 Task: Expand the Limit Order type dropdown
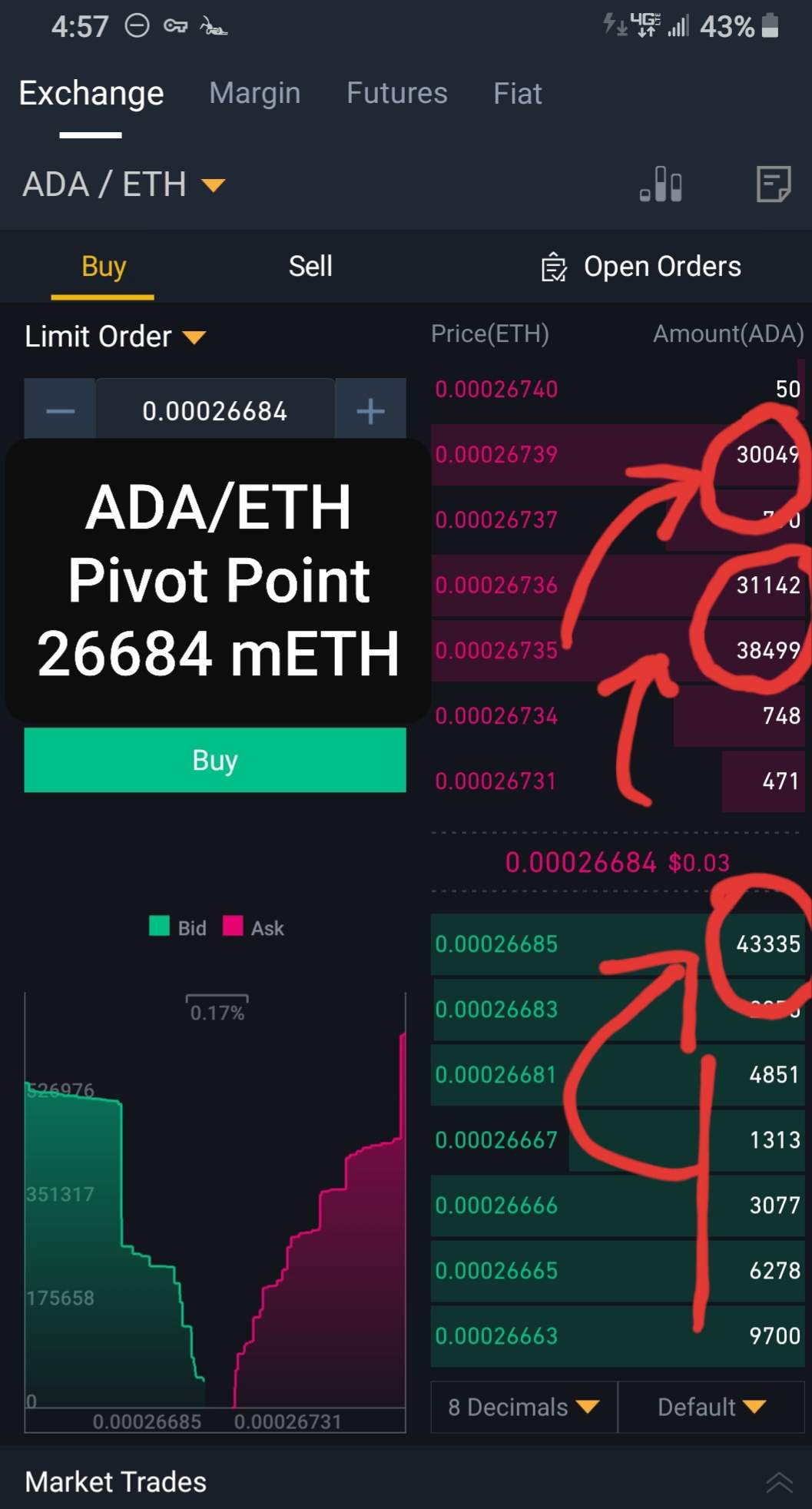(x=115, y=337)
